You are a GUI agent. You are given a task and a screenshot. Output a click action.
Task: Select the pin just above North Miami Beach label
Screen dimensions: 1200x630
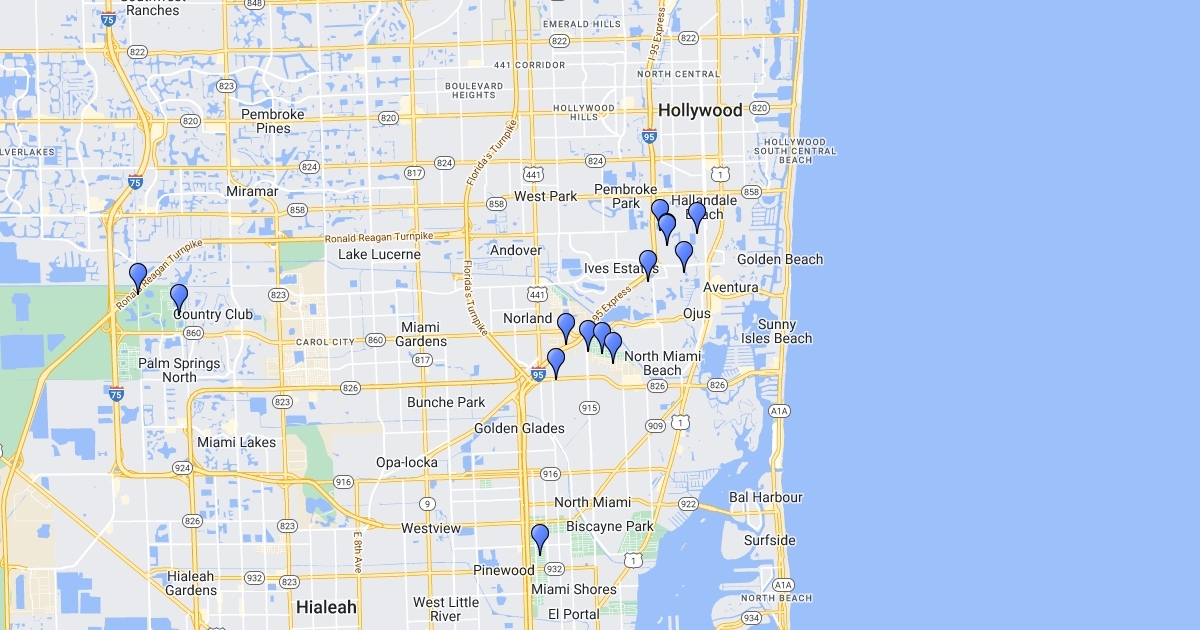[613, 345]
